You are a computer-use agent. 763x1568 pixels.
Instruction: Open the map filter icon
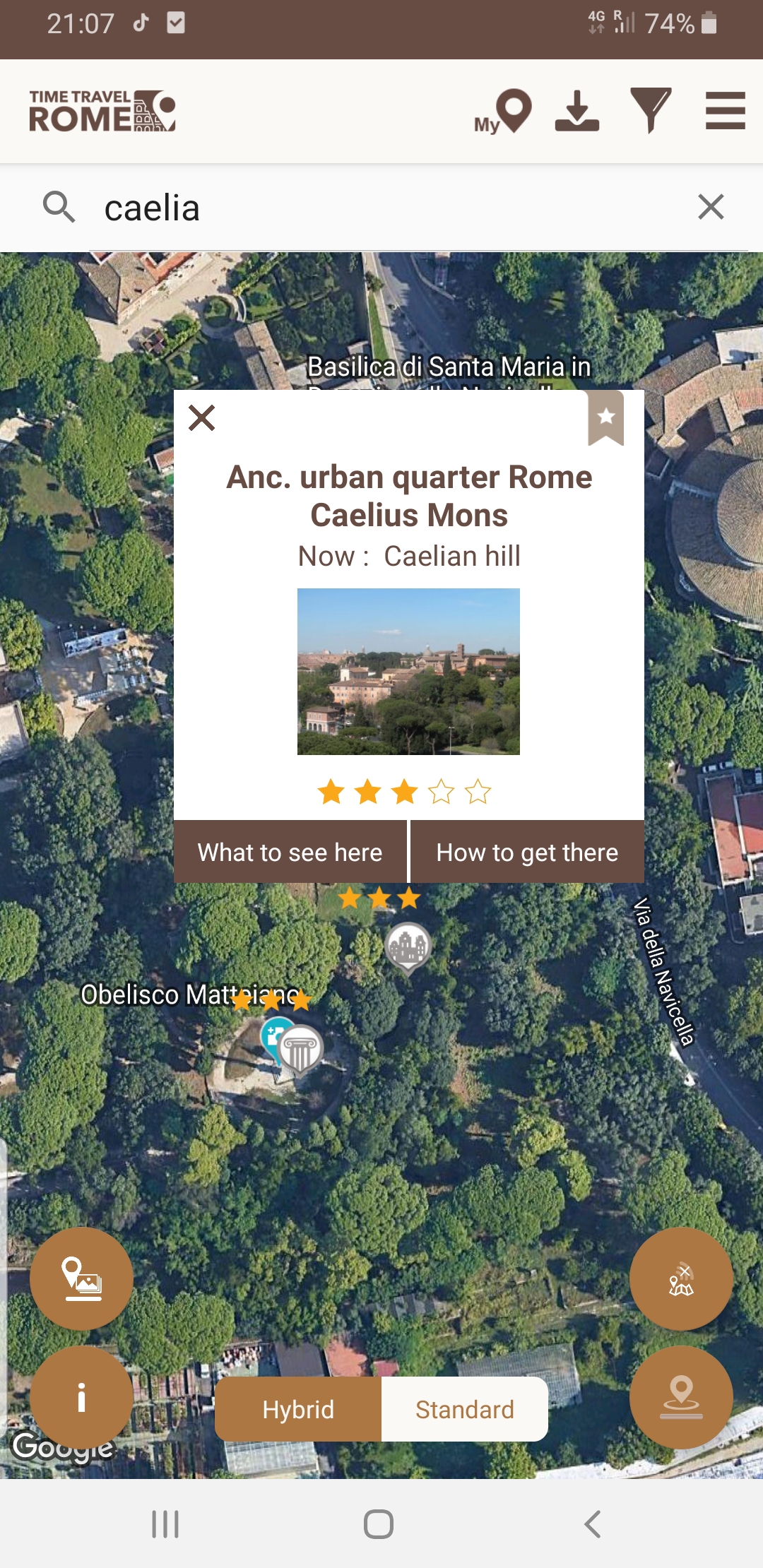point(651,111)
